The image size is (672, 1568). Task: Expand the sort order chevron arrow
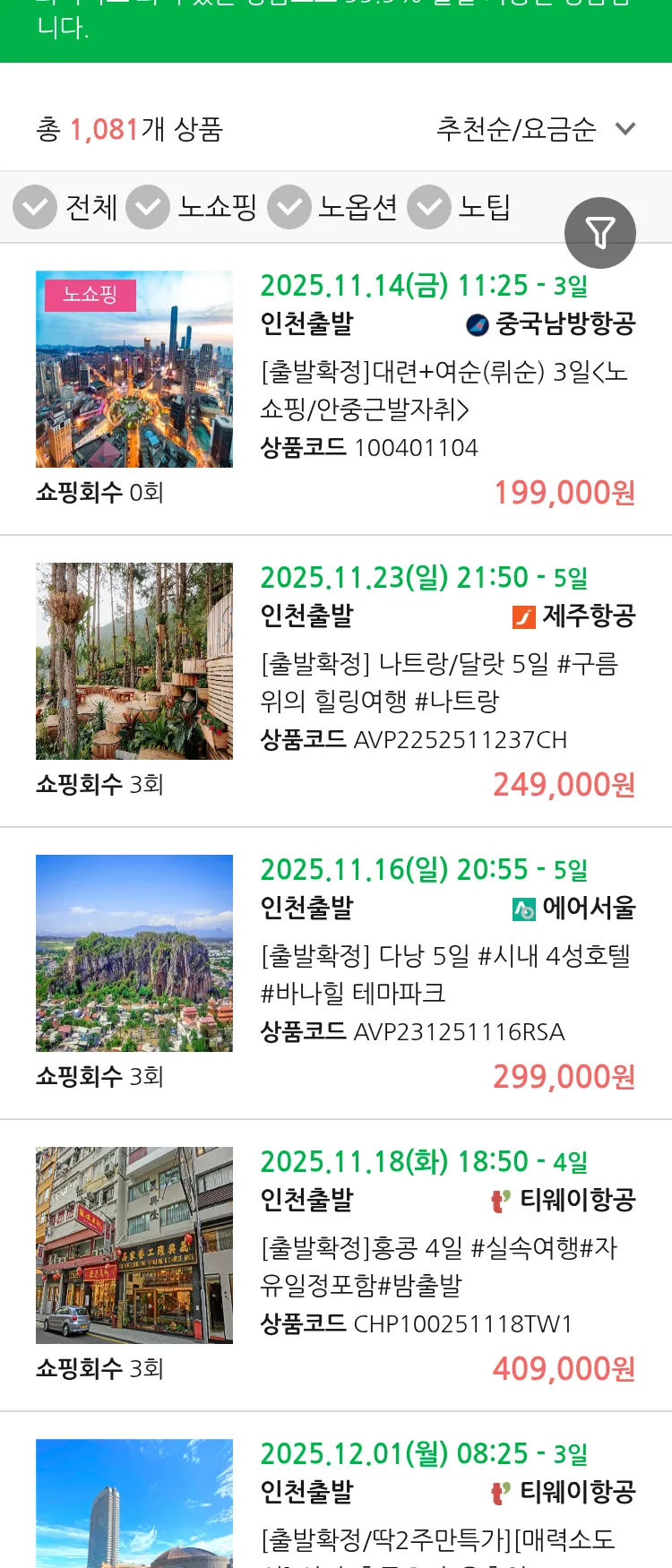(x=625, y=129)
